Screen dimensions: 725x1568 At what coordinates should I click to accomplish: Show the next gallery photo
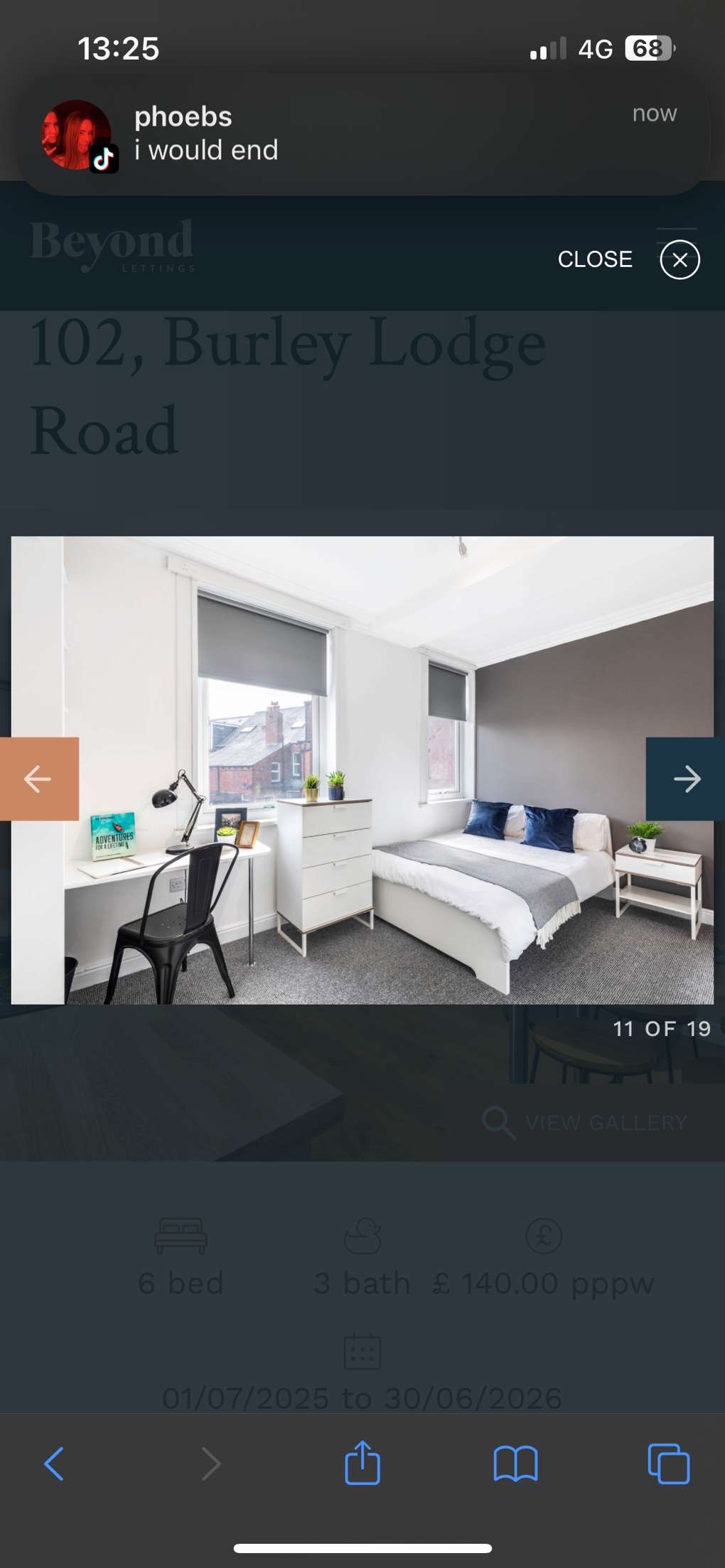tap(685, 779)
